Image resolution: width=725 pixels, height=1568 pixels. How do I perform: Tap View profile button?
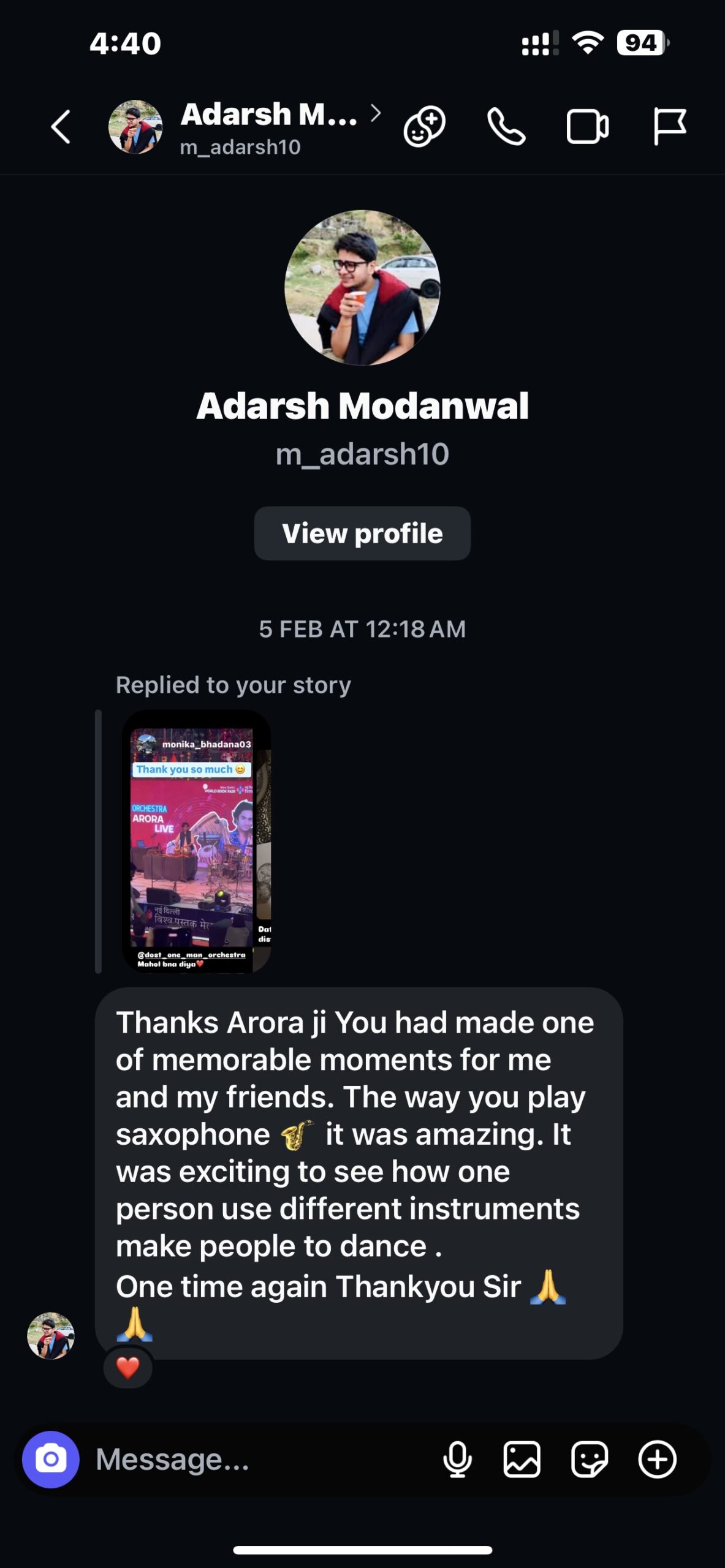pyautogui.click(x=362, y=533)
